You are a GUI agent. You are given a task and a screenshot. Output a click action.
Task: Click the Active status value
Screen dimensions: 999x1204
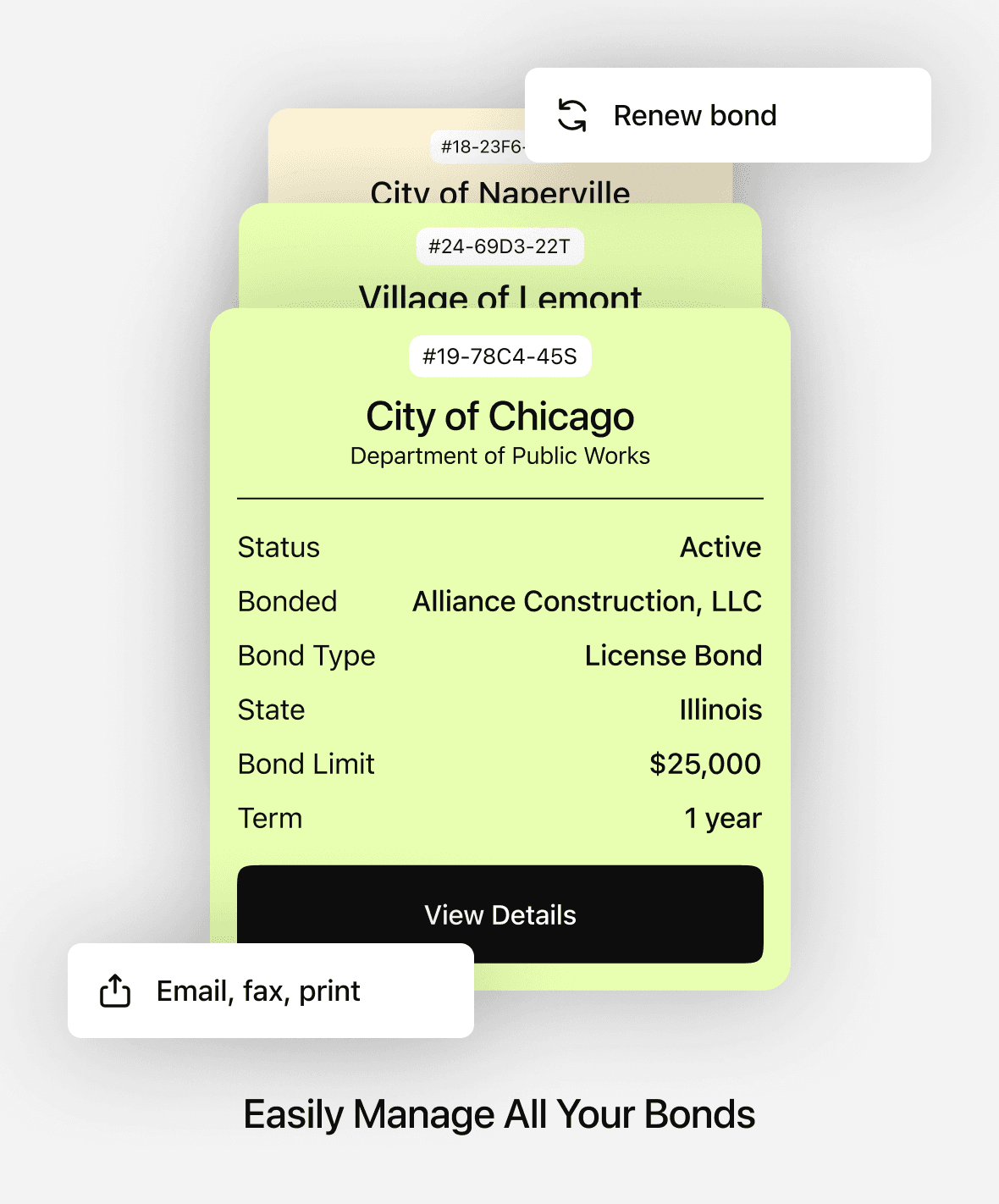pos(720,547)
